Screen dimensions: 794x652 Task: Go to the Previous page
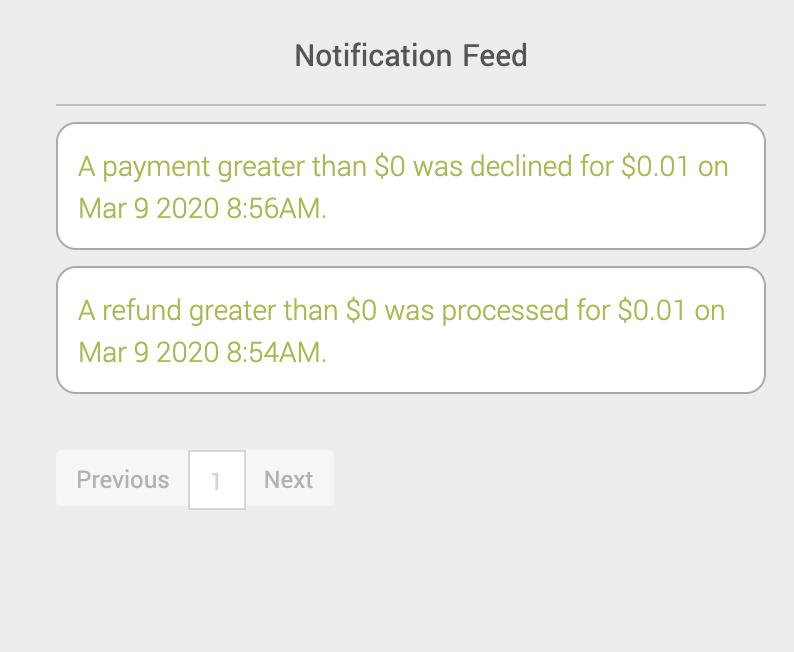coord(123,480)
